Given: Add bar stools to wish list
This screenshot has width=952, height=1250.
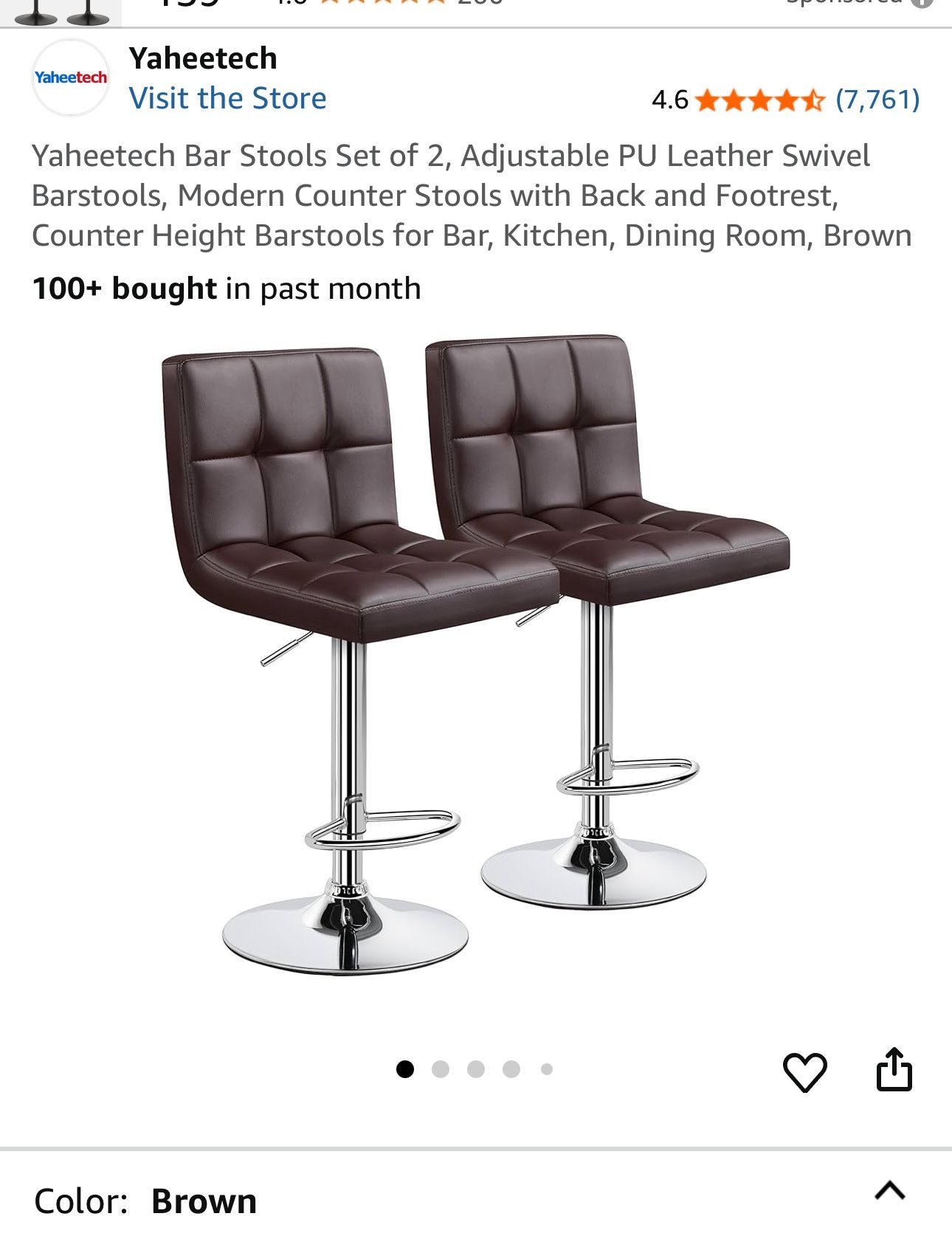Looking at the screenshot, I should pos(804,1071).
